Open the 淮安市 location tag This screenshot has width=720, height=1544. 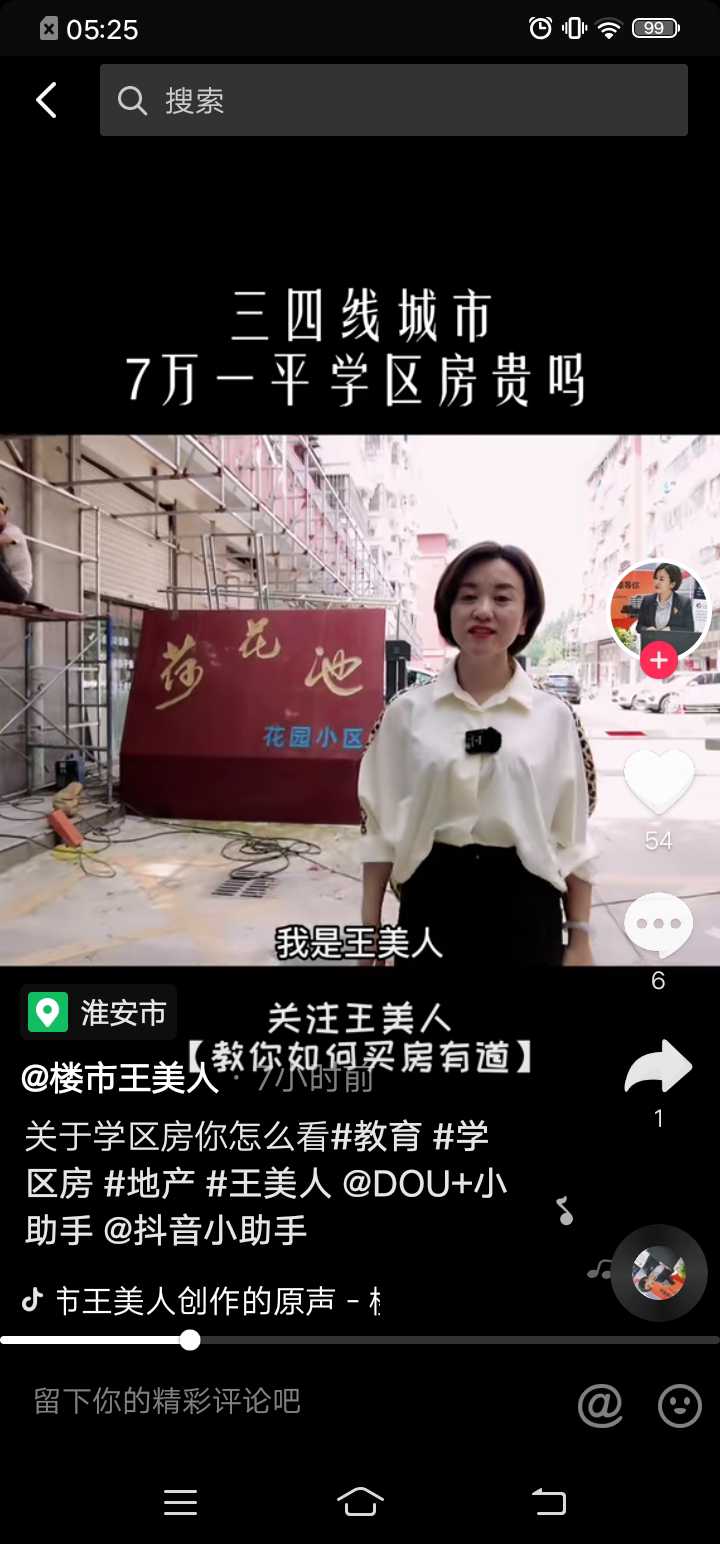coord(98,1013)
